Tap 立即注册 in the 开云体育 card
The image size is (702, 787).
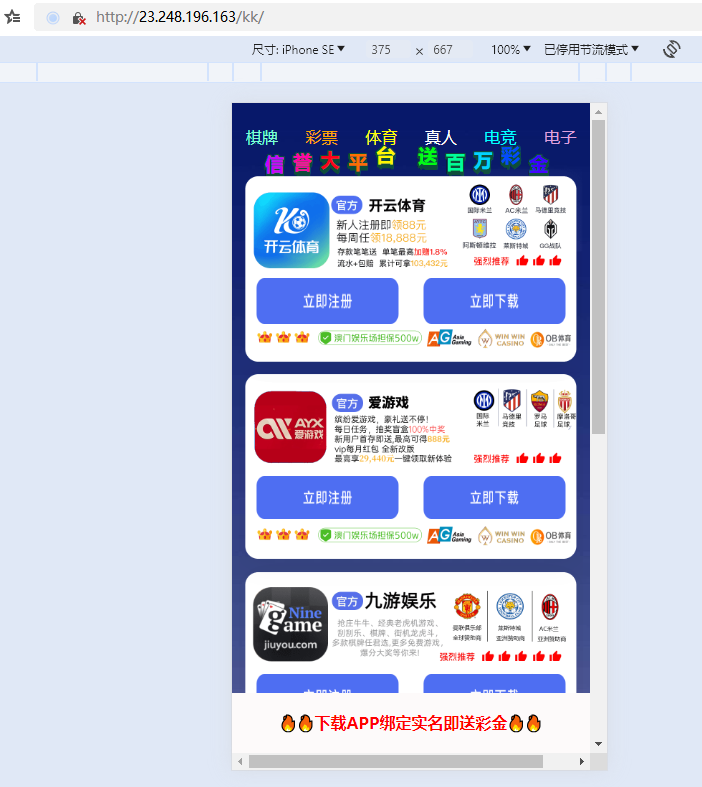327,301
